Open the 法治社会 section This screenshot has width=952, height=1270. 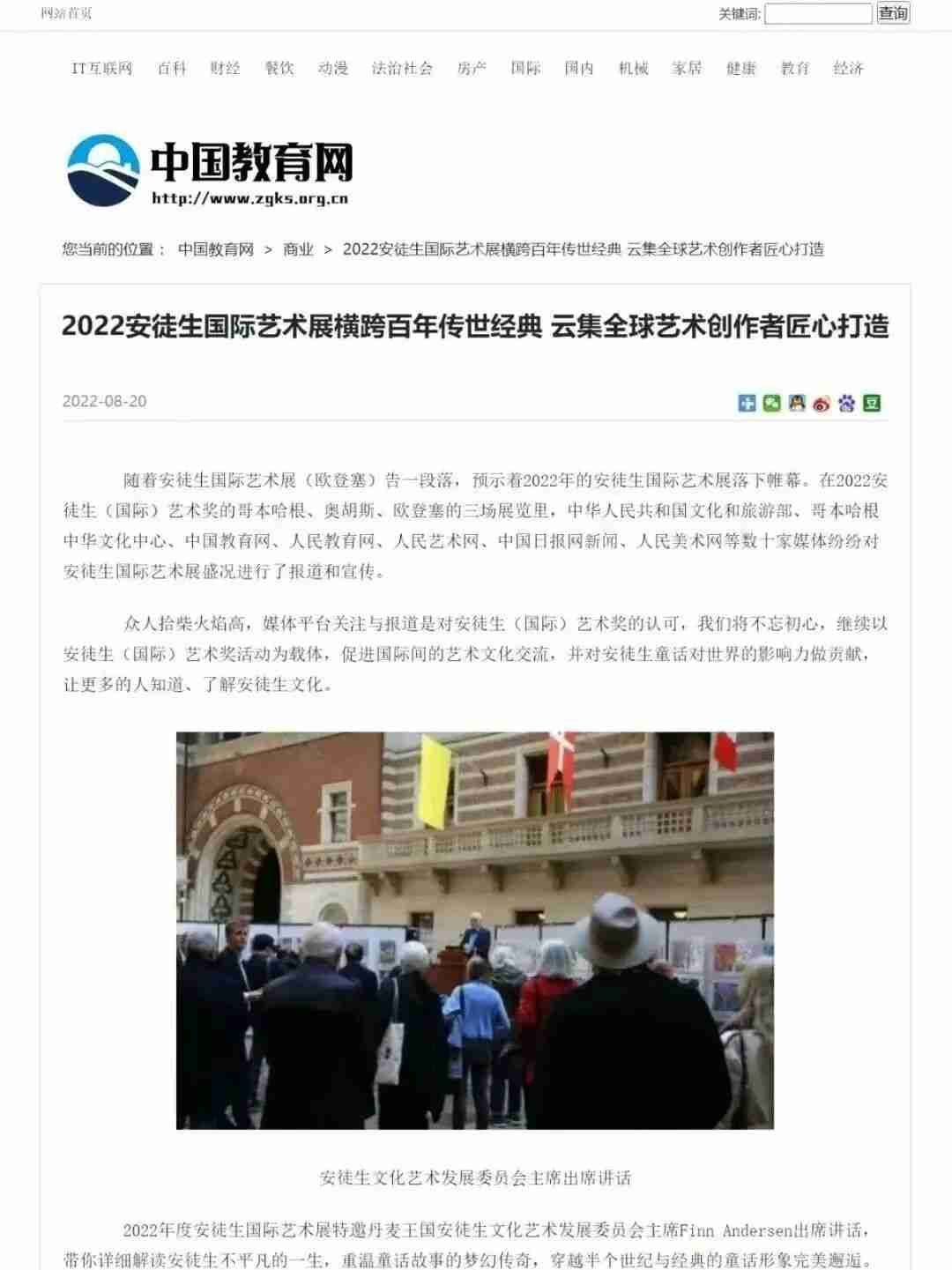(402, 68)
